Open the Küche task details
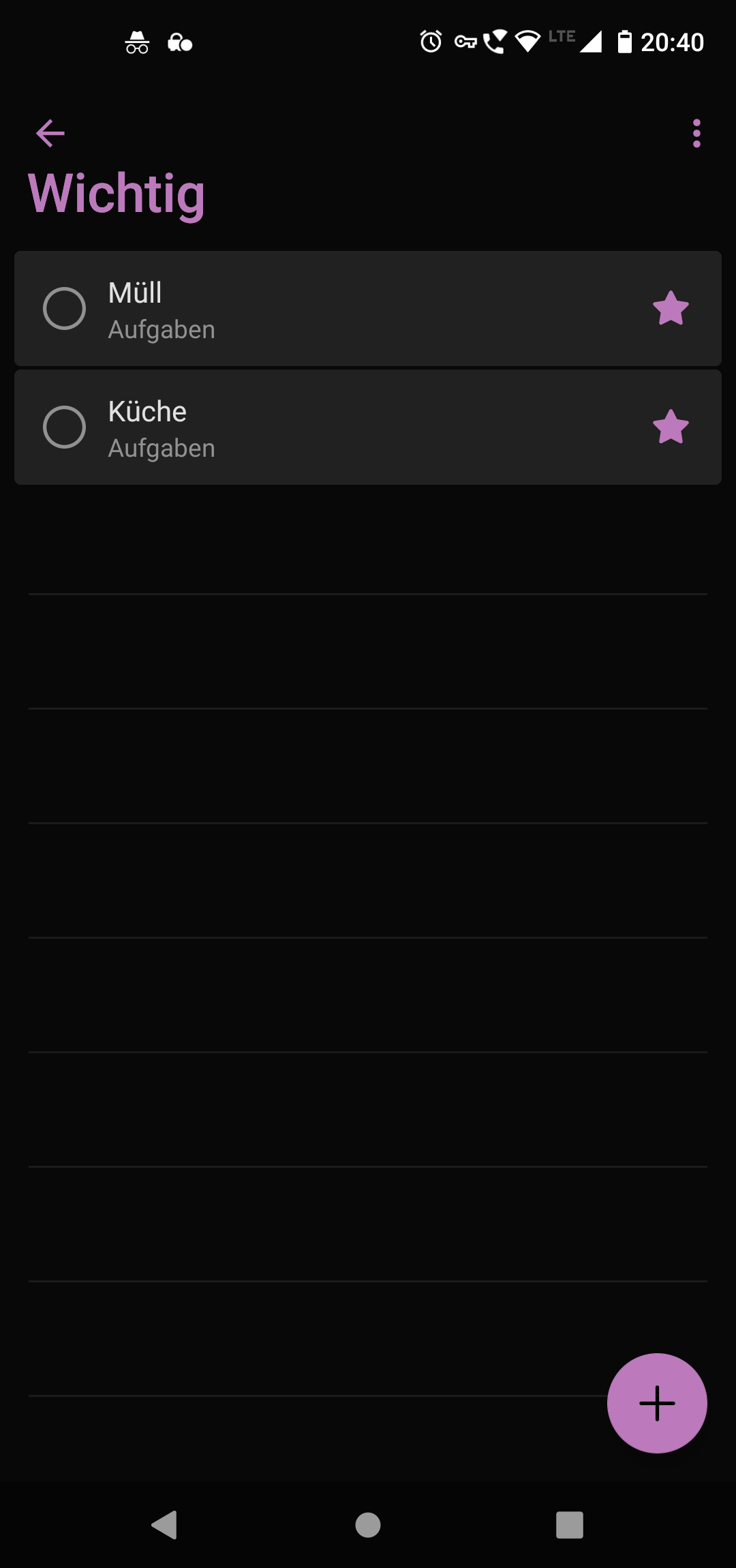 click(368, 427)
